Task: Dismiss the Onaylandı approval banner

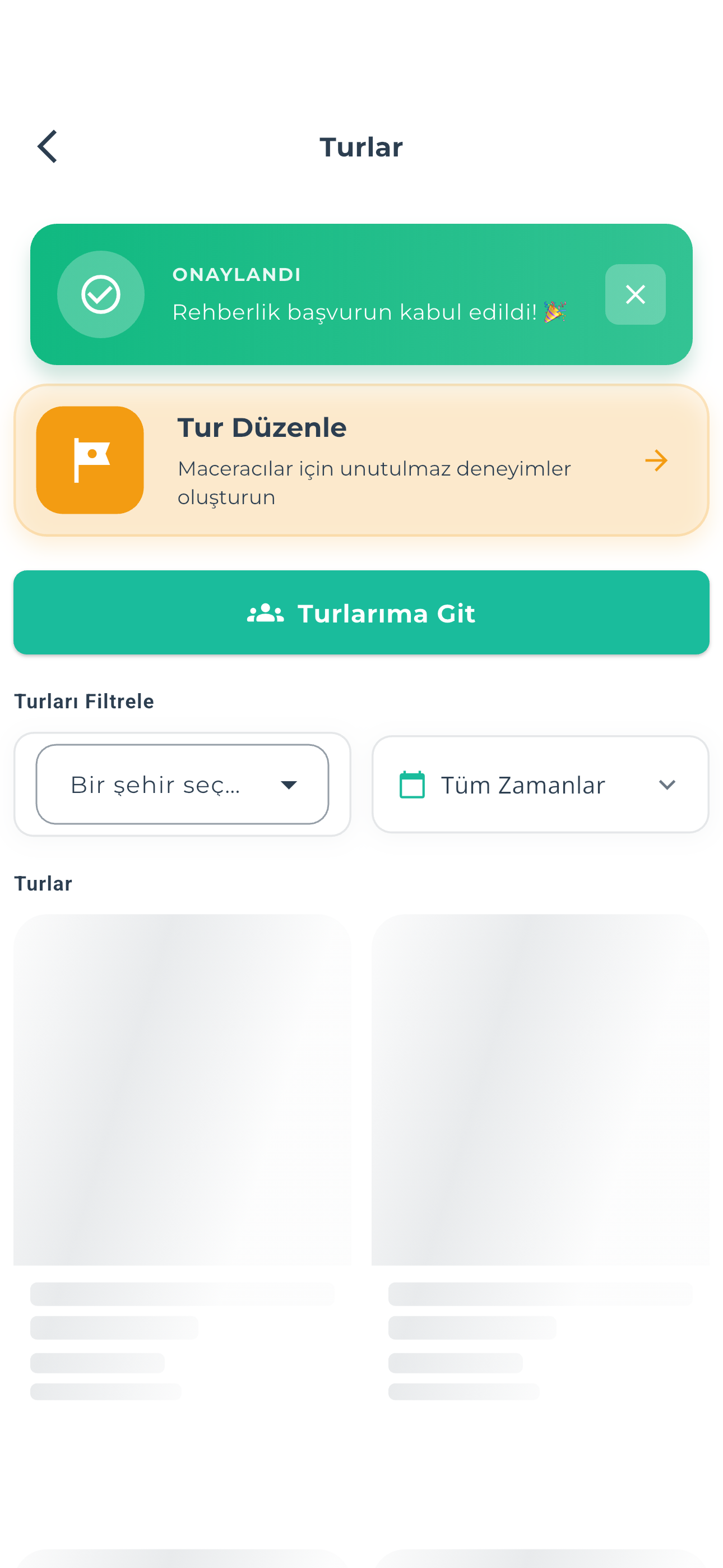Action: click(x=635, y=294)
